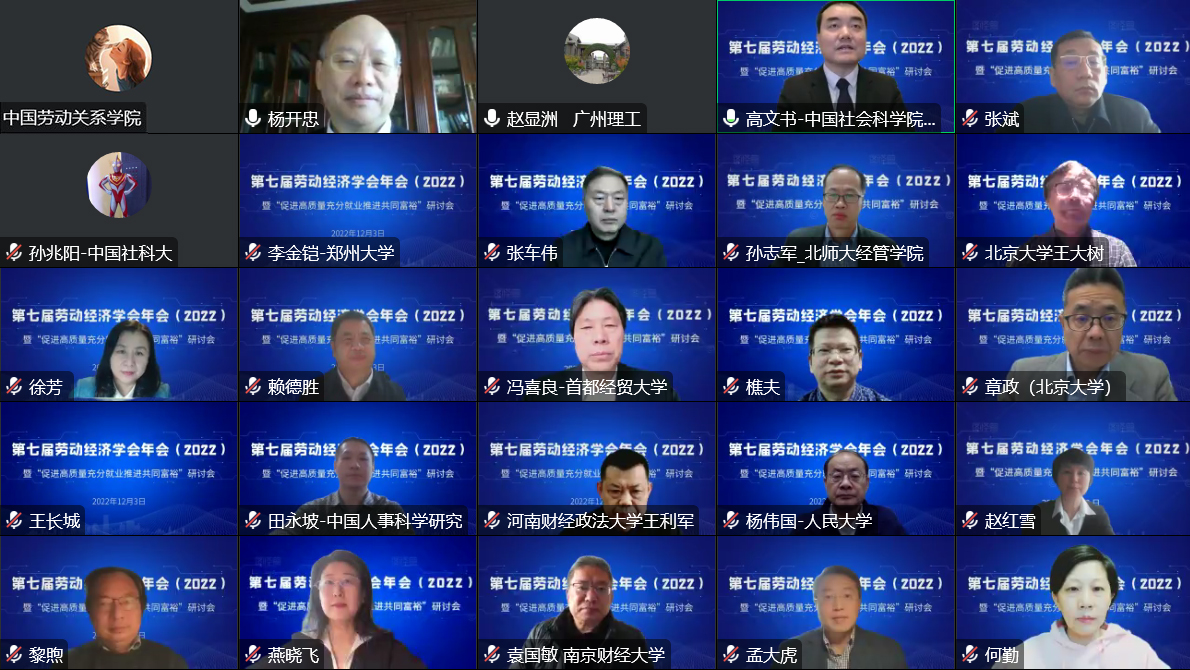This screenshot has height=670, width=1190.
Task: Select 徐芳's video tile
Action: [x=118, y=334]
